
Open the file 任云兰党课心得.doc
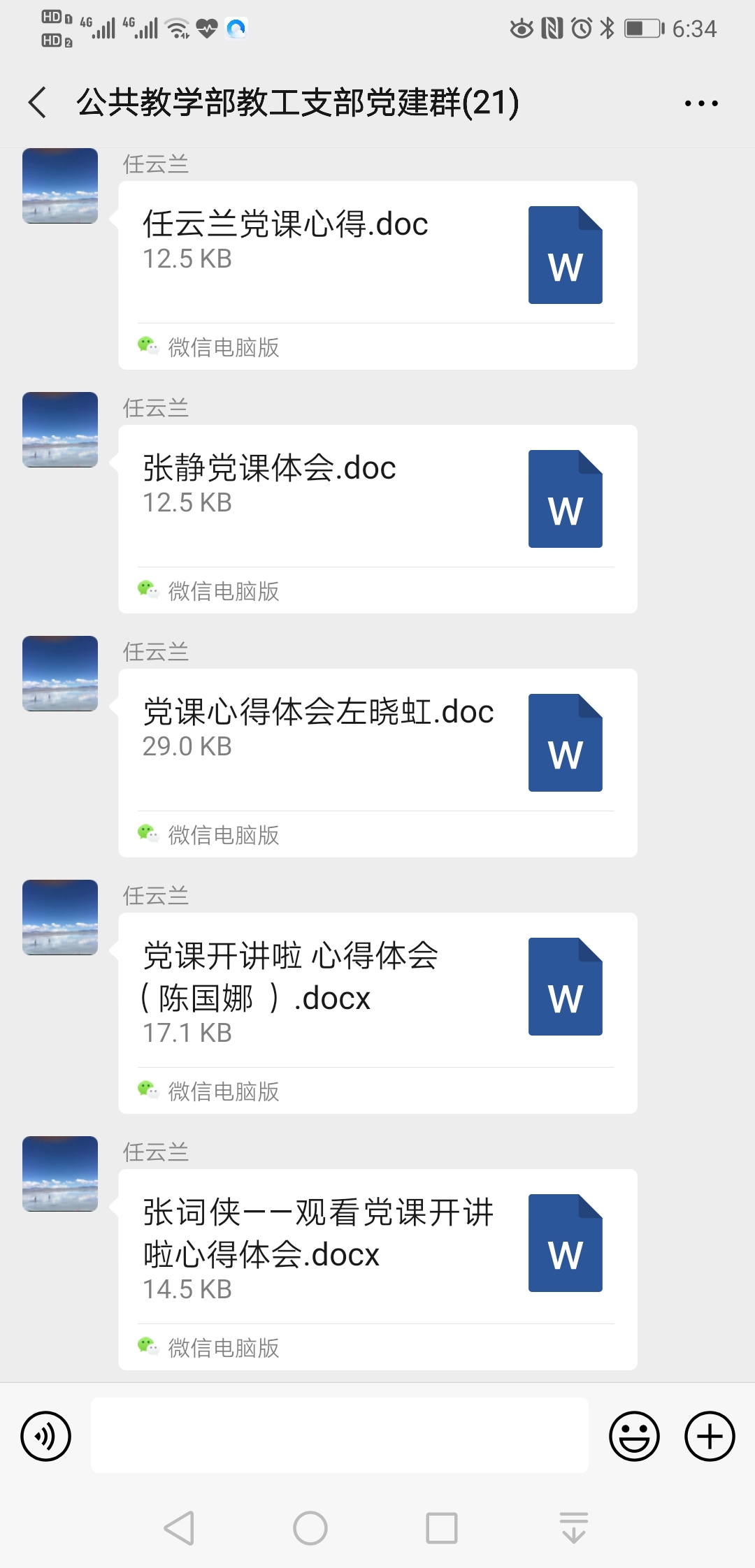click(x=377, y=275)
